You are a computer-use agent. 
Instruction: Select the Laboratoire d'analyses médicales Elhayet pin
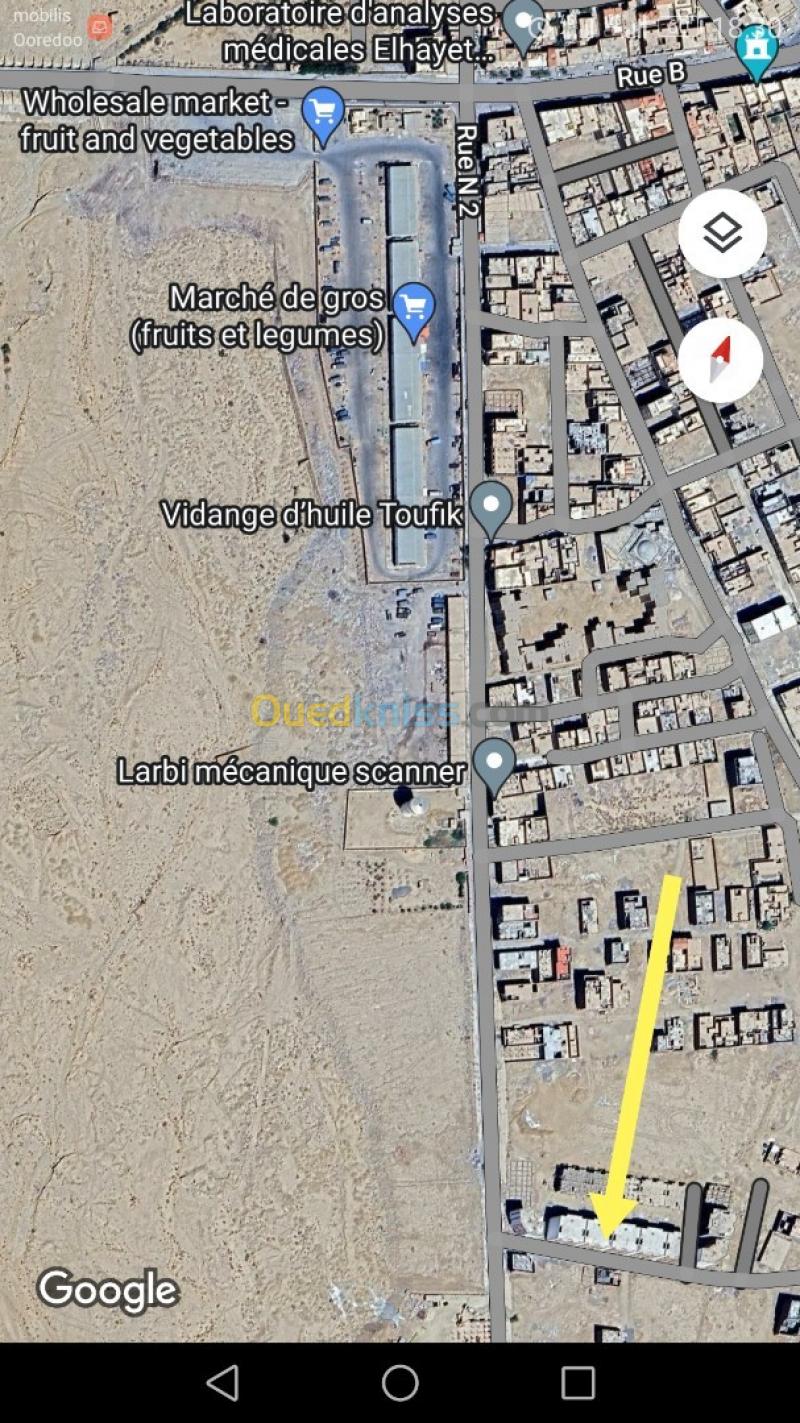(x=522, y=24)
